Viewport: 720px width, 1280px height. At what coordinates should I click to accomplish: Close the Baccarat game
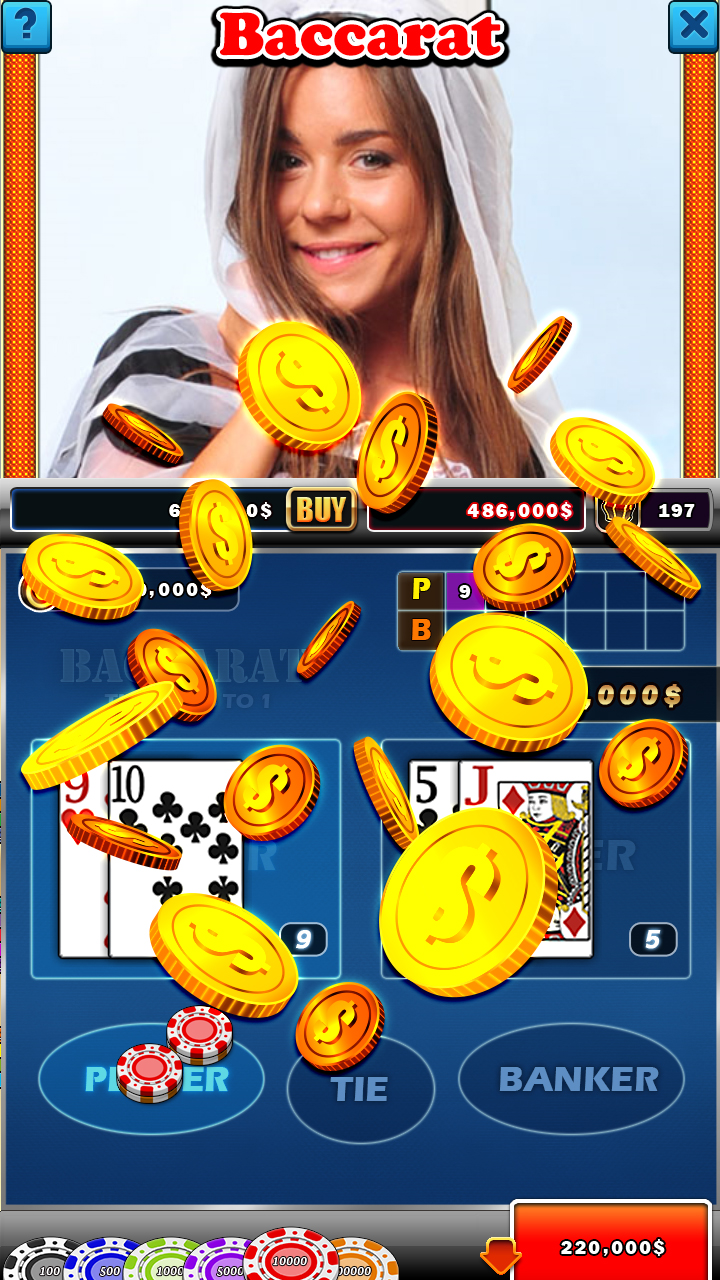(x=693, y=26)
